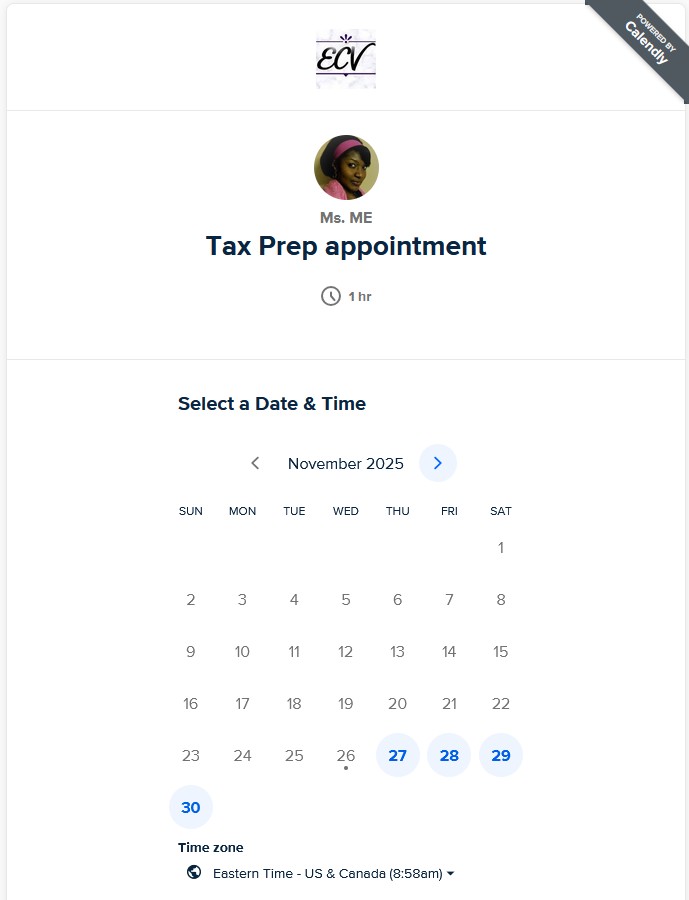Choose November 28 for the appointment

[449, 755]
